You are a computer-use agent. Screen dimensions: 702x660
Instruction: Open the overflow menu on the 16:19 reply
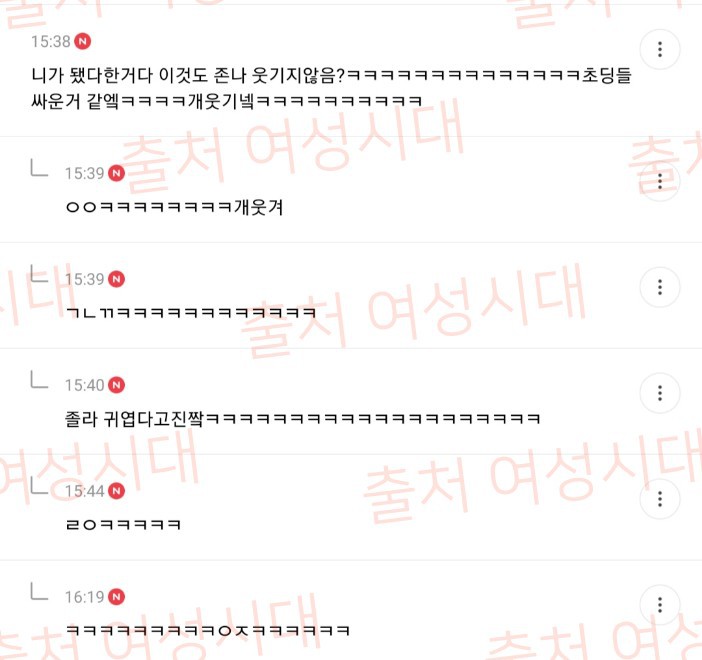click(x=659, y=605)
